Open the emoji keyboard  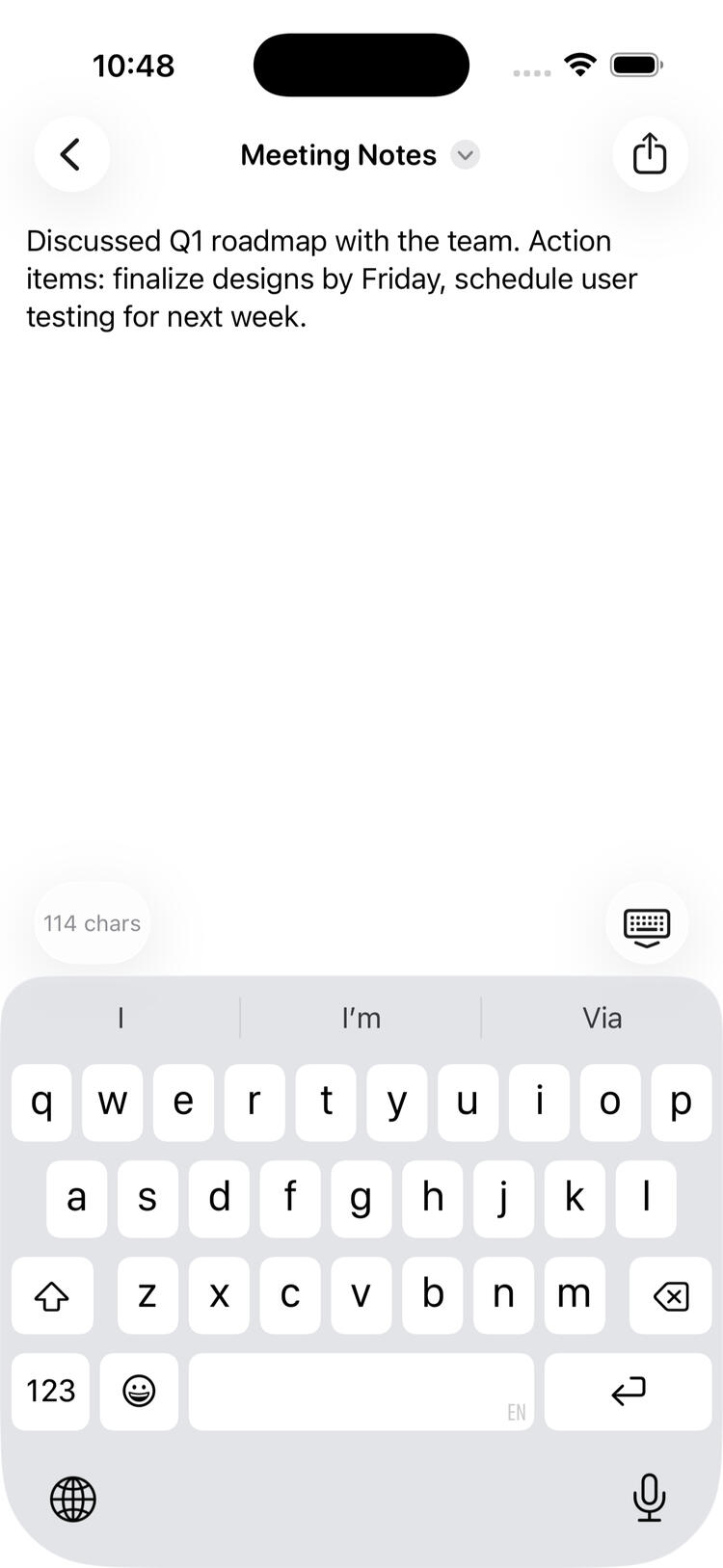click(140, 1392)
